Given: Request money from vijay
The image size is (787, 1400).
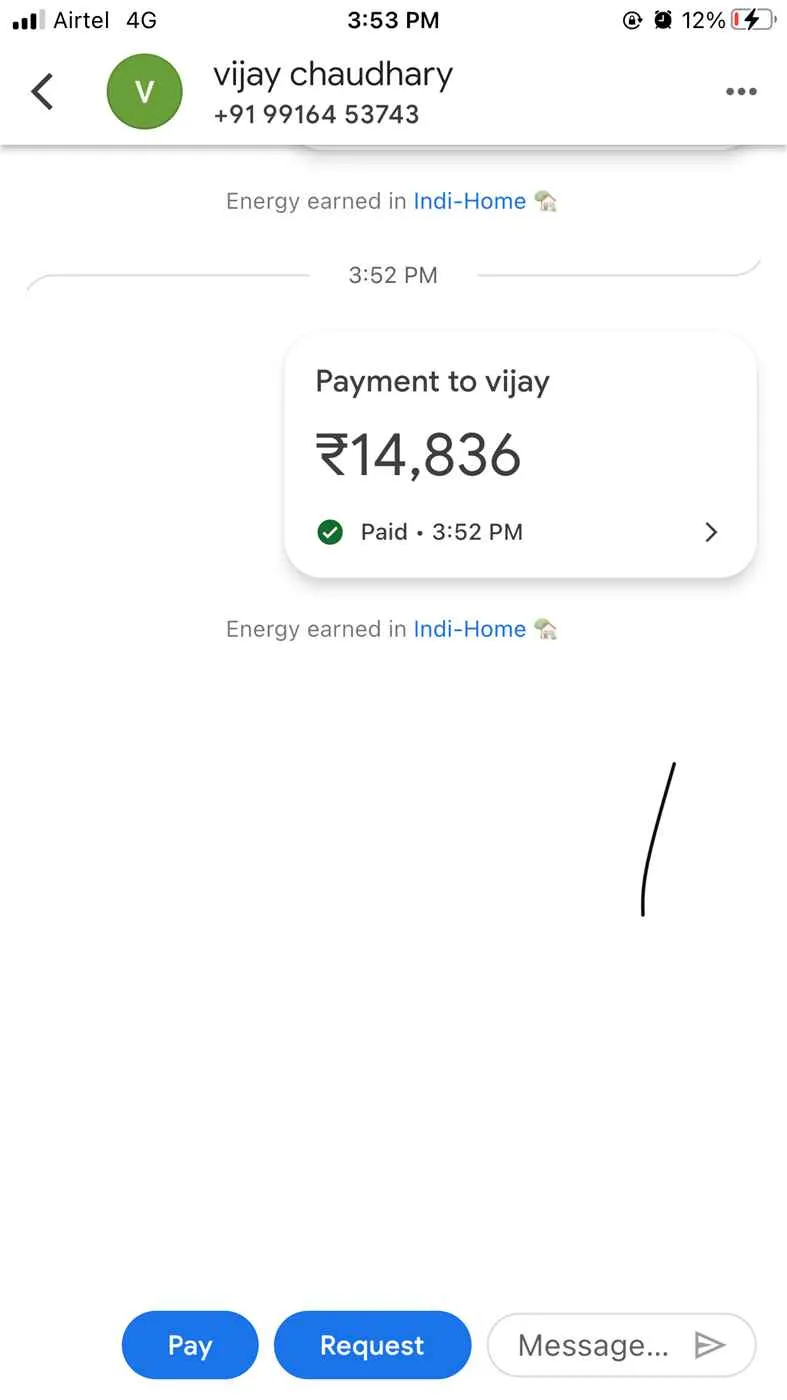Looking at the screenshot, I should (372, 1345).
